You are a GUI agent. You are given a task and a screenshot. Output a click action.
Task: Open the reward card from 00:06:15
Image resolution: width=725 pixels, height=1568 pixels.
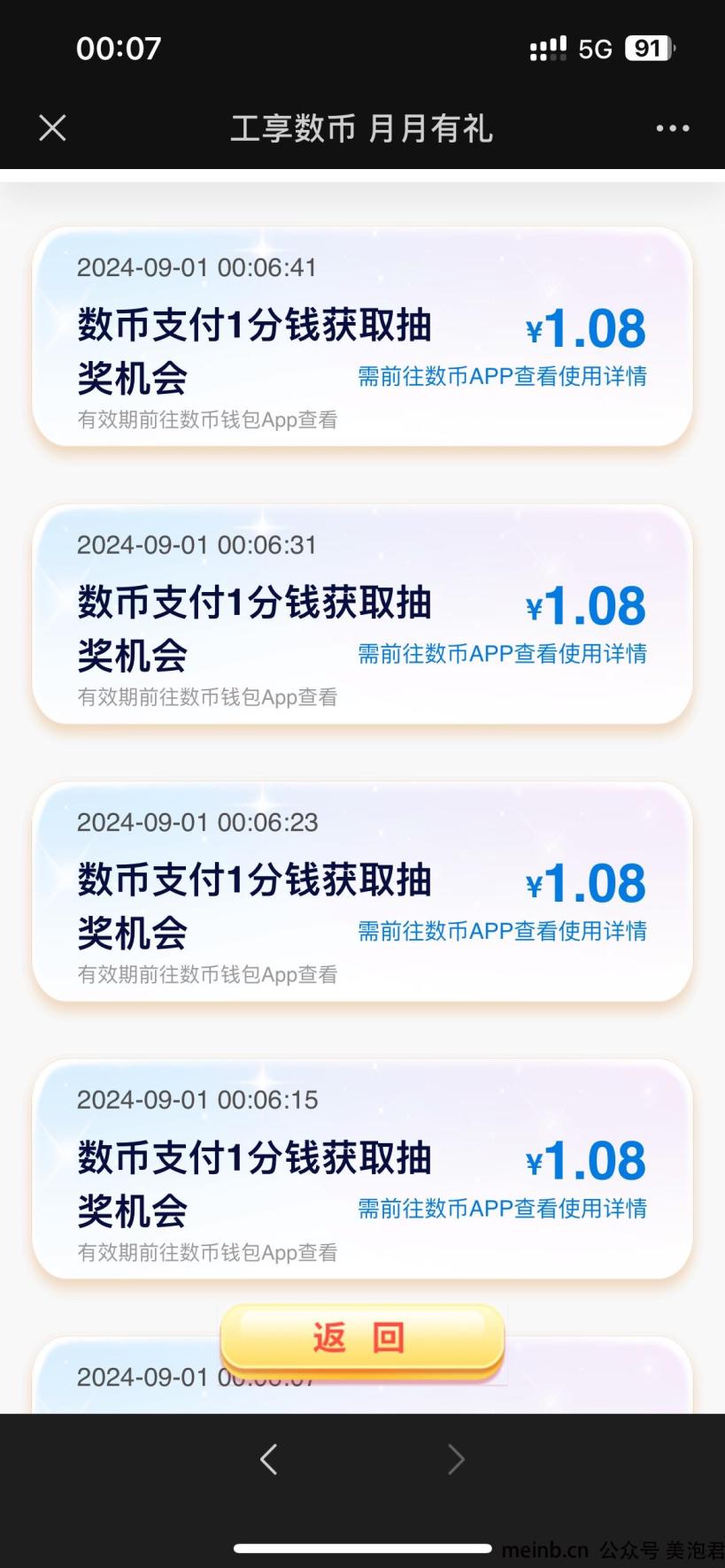point(362,1169)
